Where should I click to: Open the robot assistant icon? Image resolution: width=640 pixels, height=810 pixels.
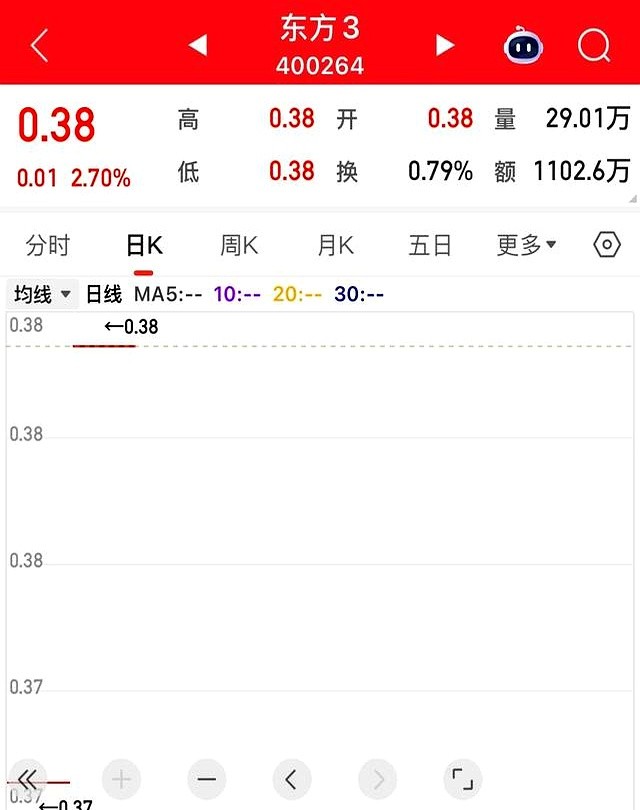coord(521,45)
